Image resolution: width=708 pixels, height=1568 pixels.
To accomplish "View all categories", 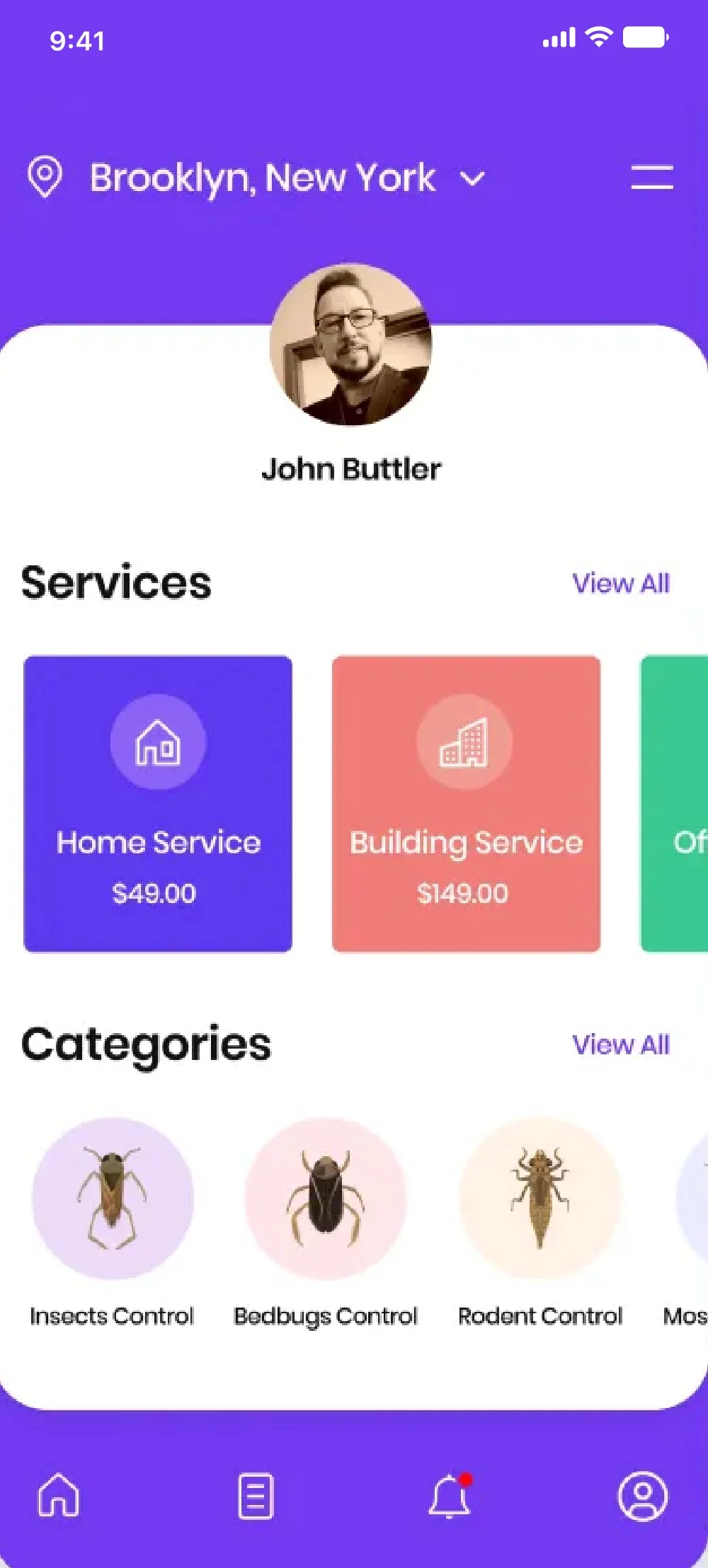I will (620, 1045).
